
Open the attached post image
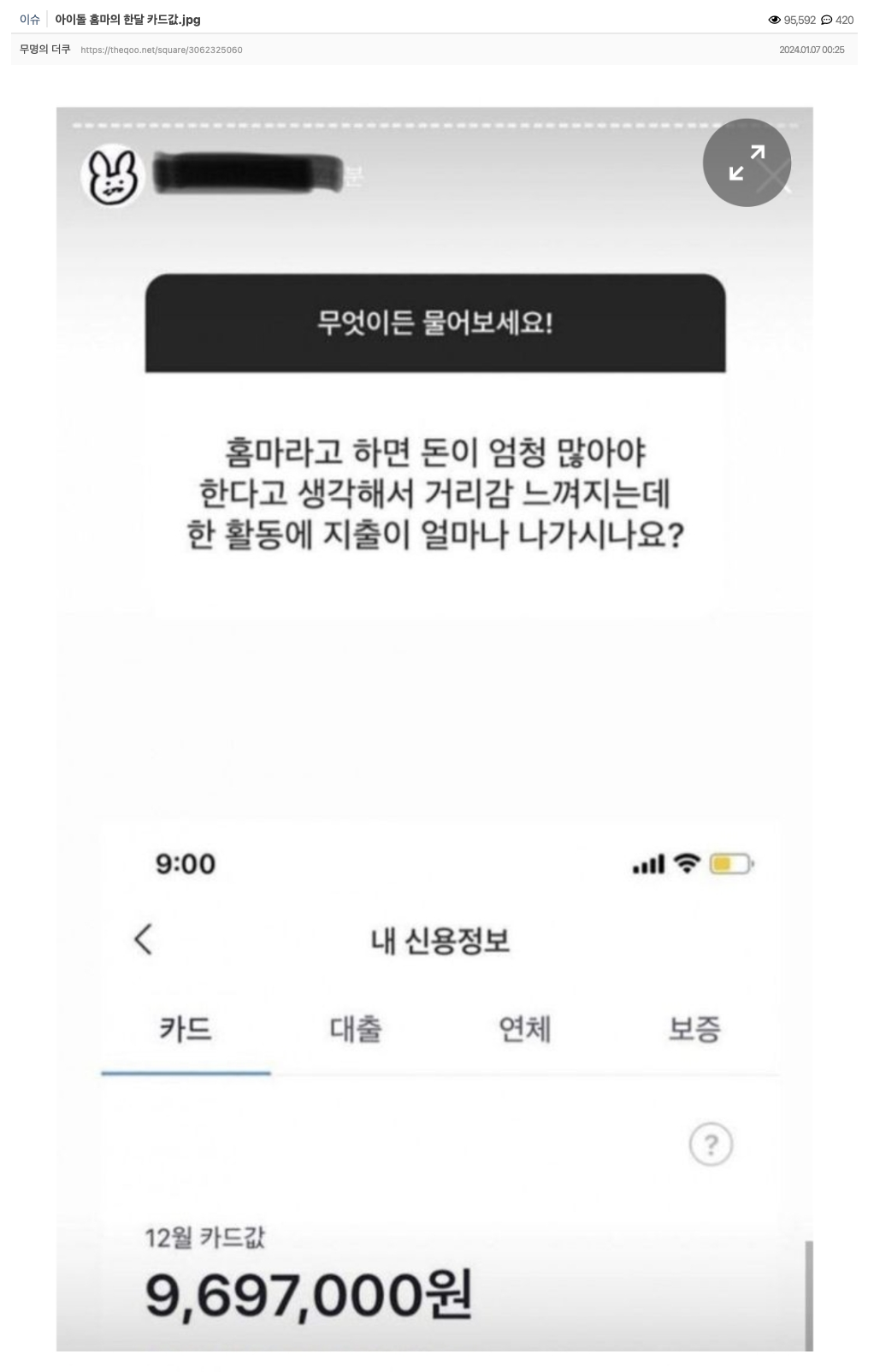[434, 728]
